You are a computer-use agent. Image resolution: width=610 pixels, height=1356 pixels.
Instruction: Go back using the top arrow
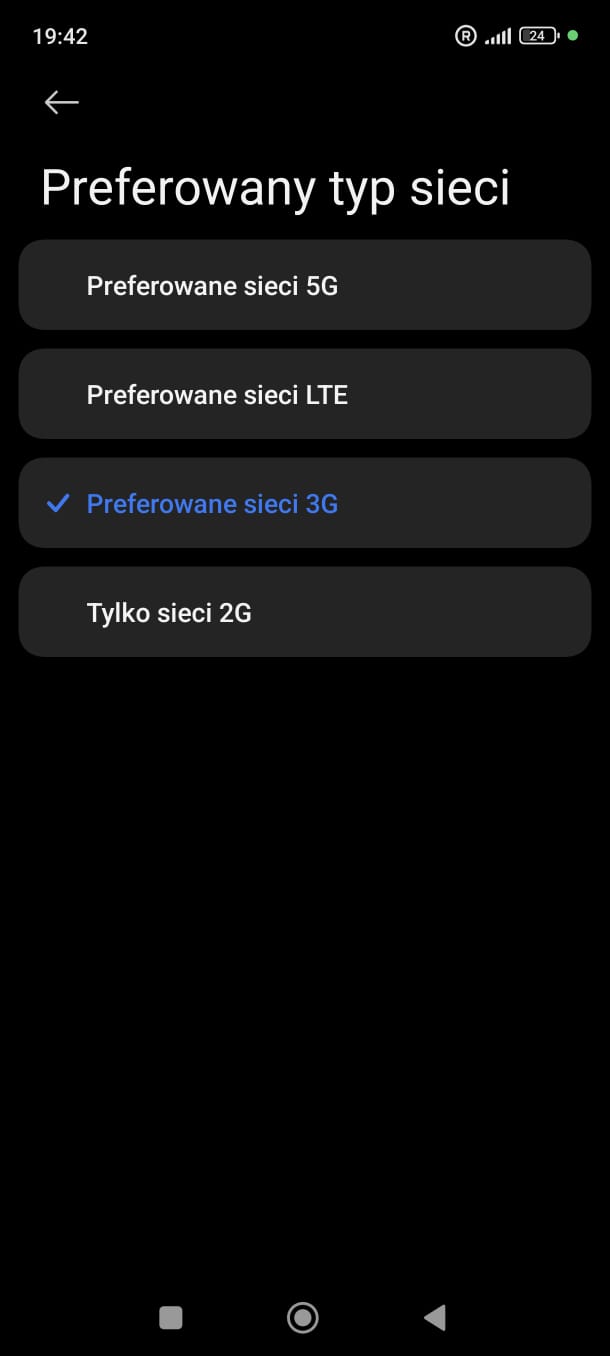coord(61,102)
